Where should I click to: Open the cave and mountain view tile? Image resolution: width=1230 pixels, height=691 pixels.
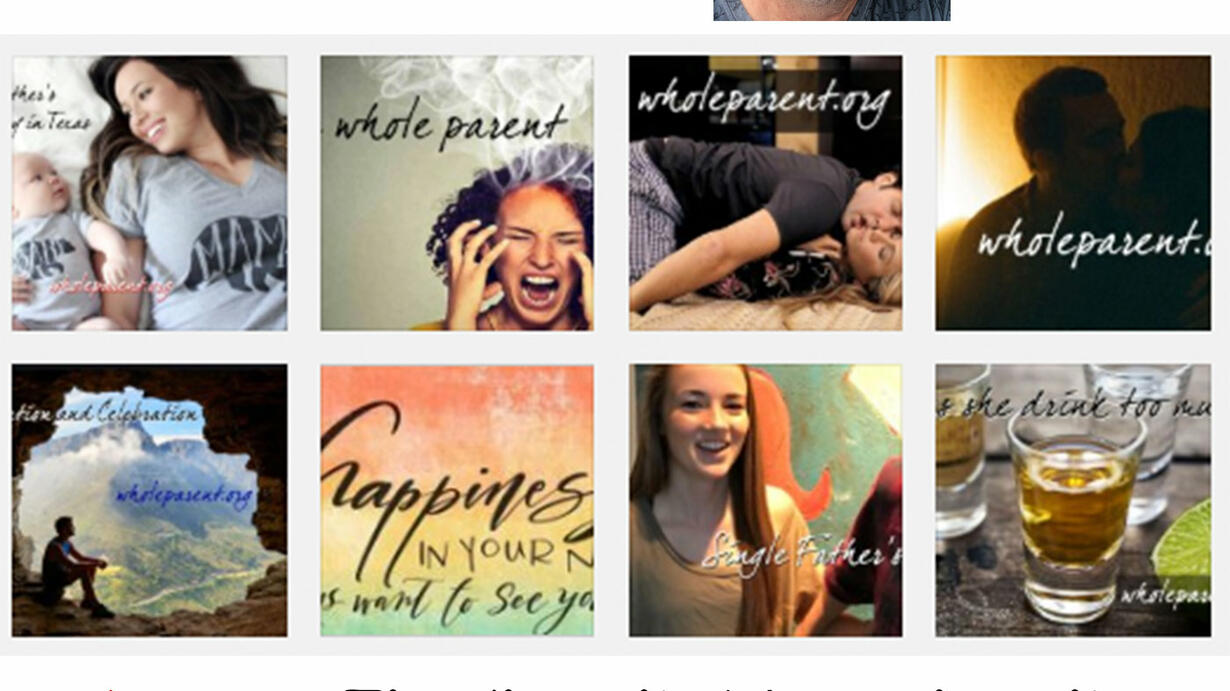149,500
